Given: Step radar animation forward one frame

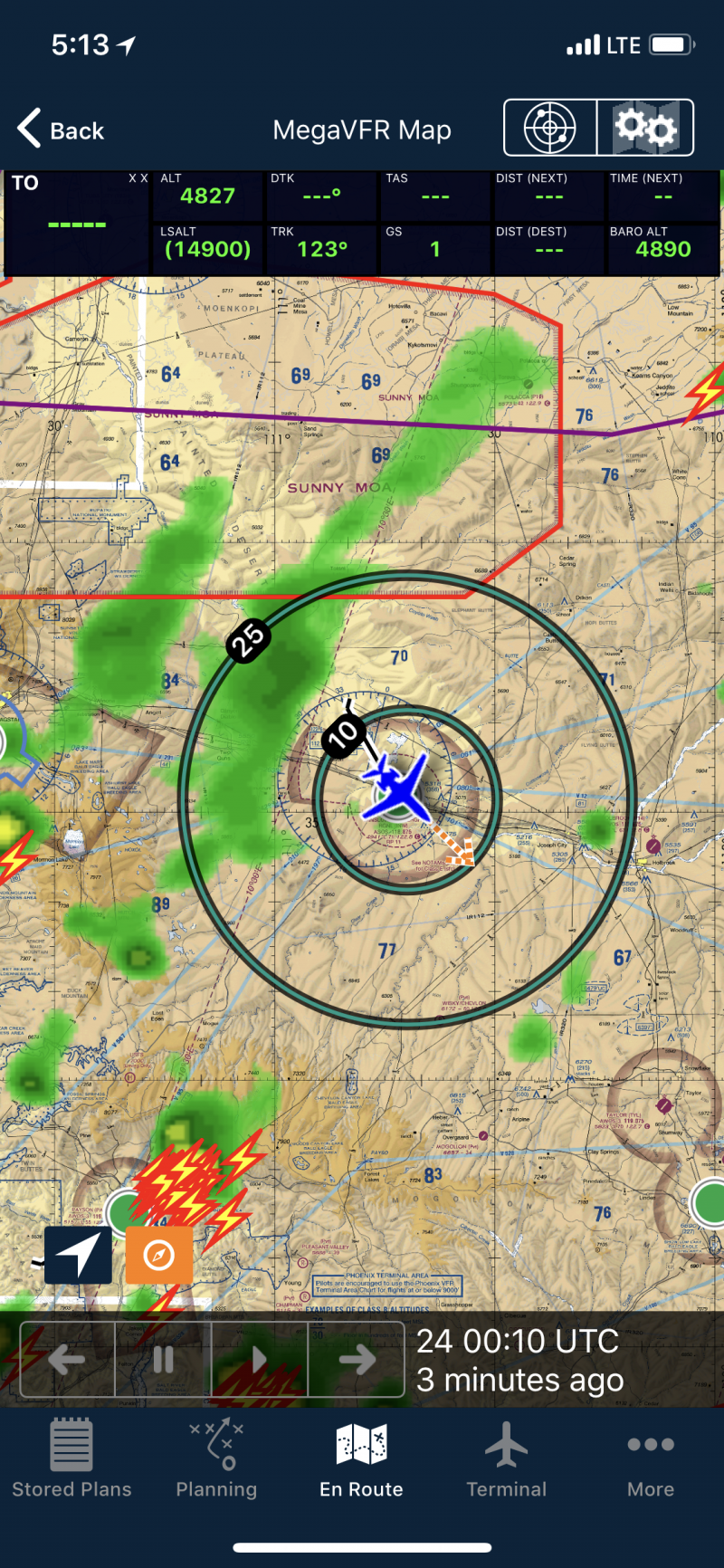Looking at the screenshot, I should 357,1359.
